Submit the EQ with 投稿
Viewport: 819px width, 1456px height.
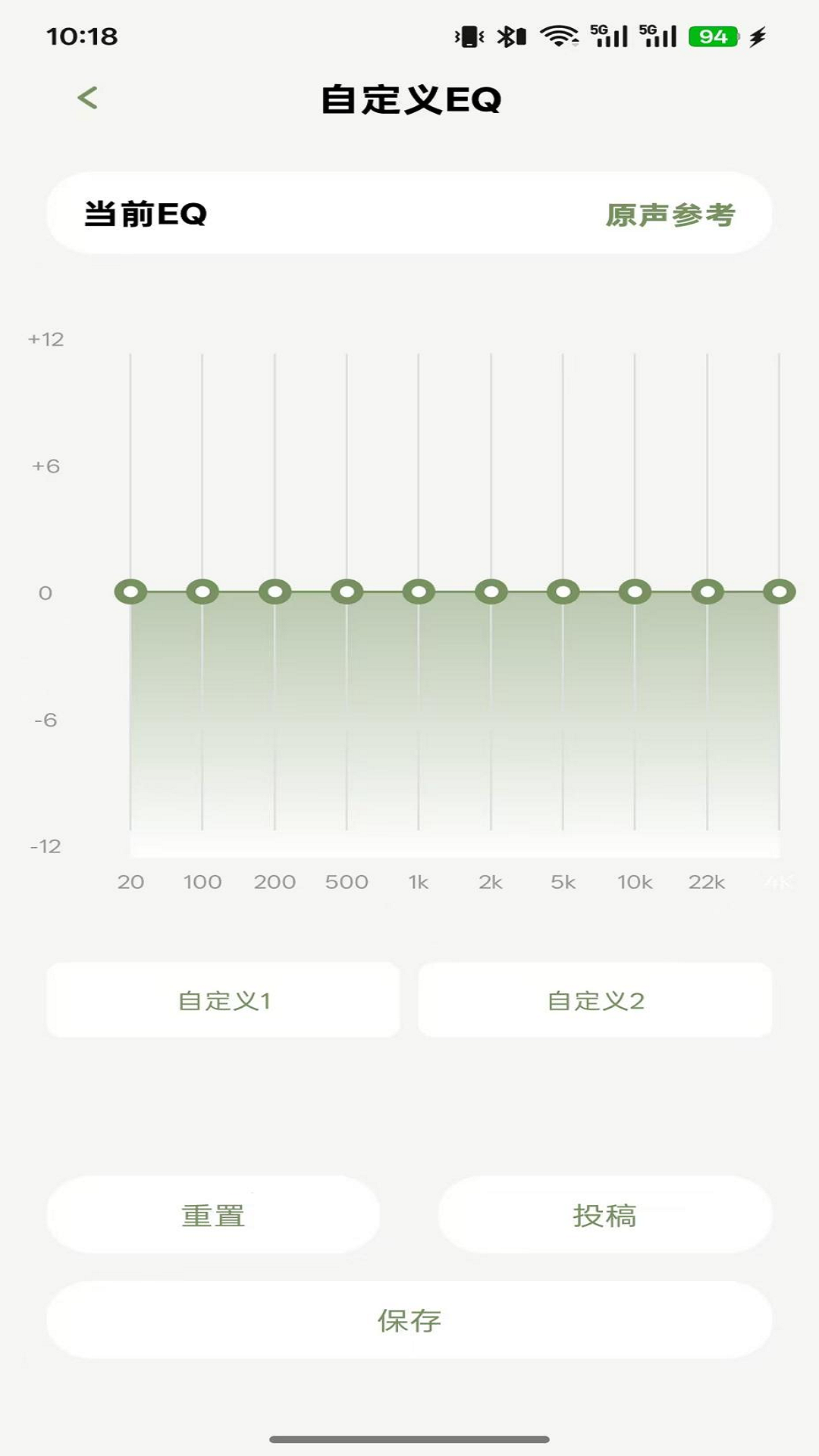[x=604, y=1215]
